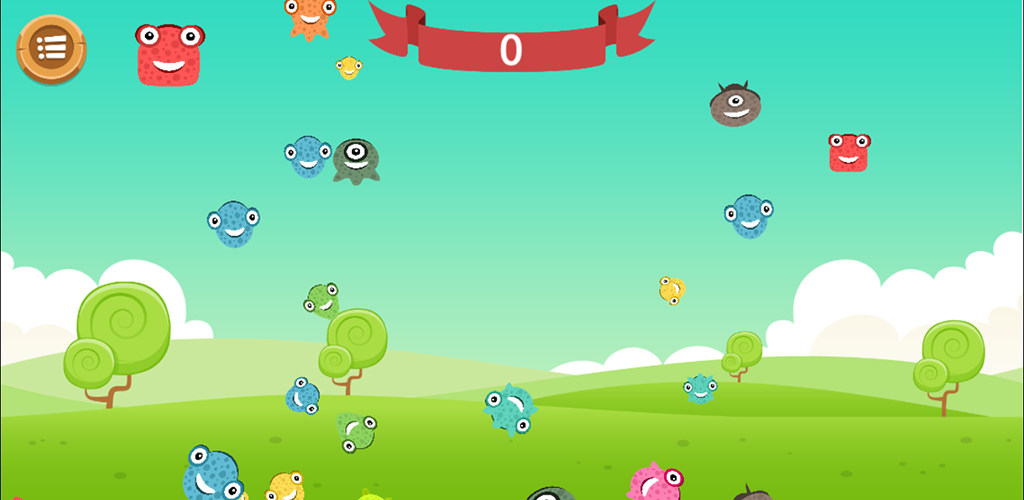Hit the gray horned one-eyed monster
Screen dimensions: 1024x500
click(x=736, y=105)
